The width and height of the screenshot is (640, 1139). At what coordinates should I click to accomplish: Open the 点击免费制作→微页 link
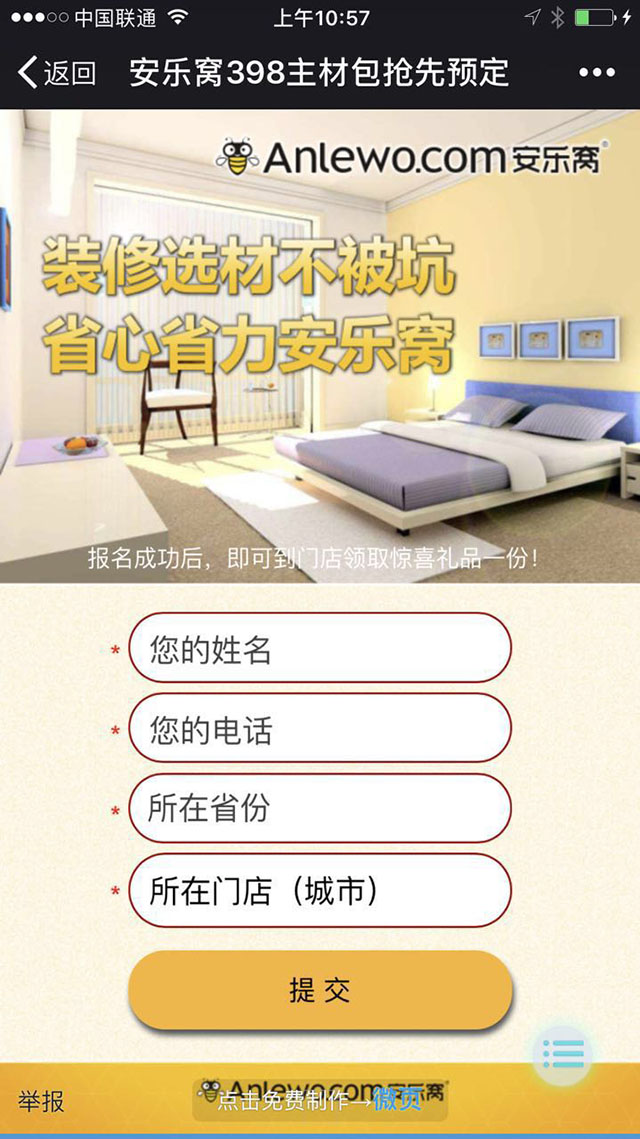point(320,1101)
